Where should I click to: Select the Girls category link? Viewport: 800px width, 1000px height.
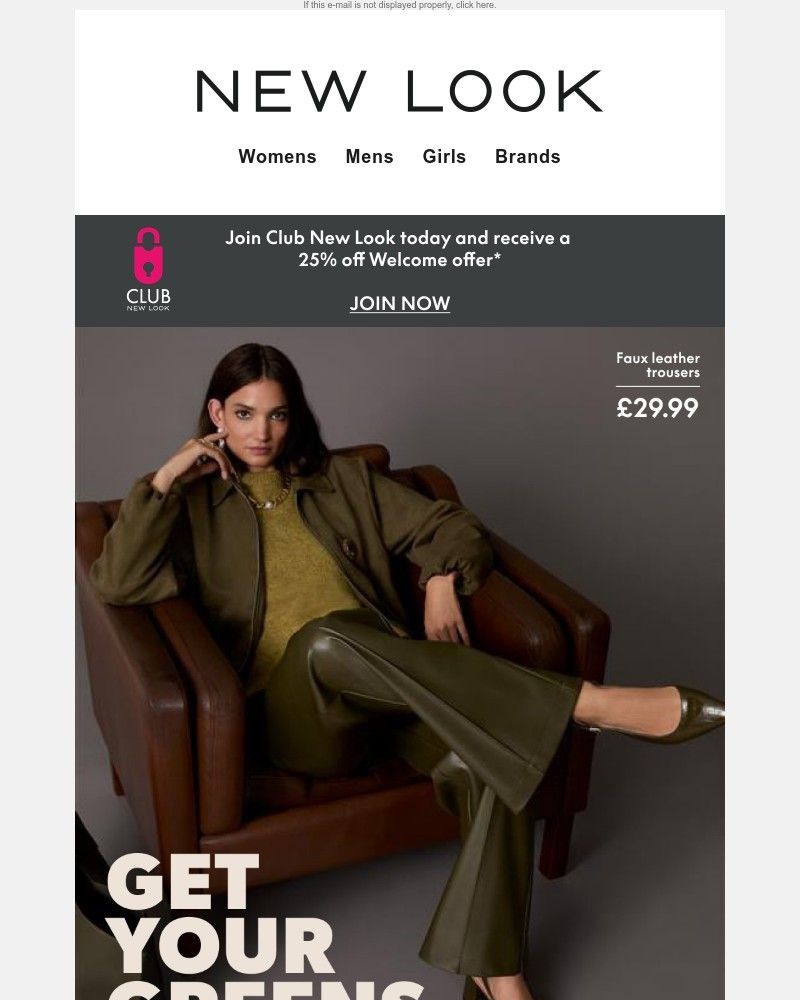(444, 157)
